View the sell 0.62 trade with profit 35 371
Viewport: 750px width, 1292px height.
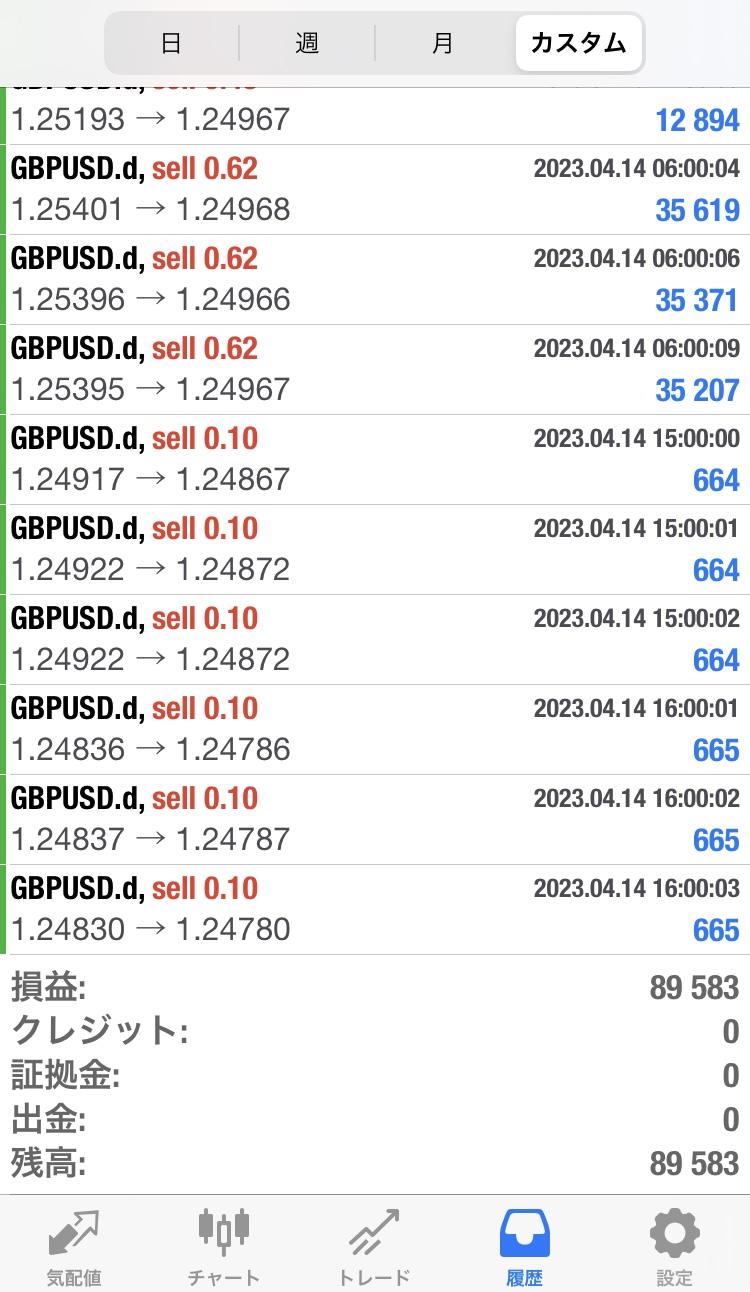tap(375, 280)
